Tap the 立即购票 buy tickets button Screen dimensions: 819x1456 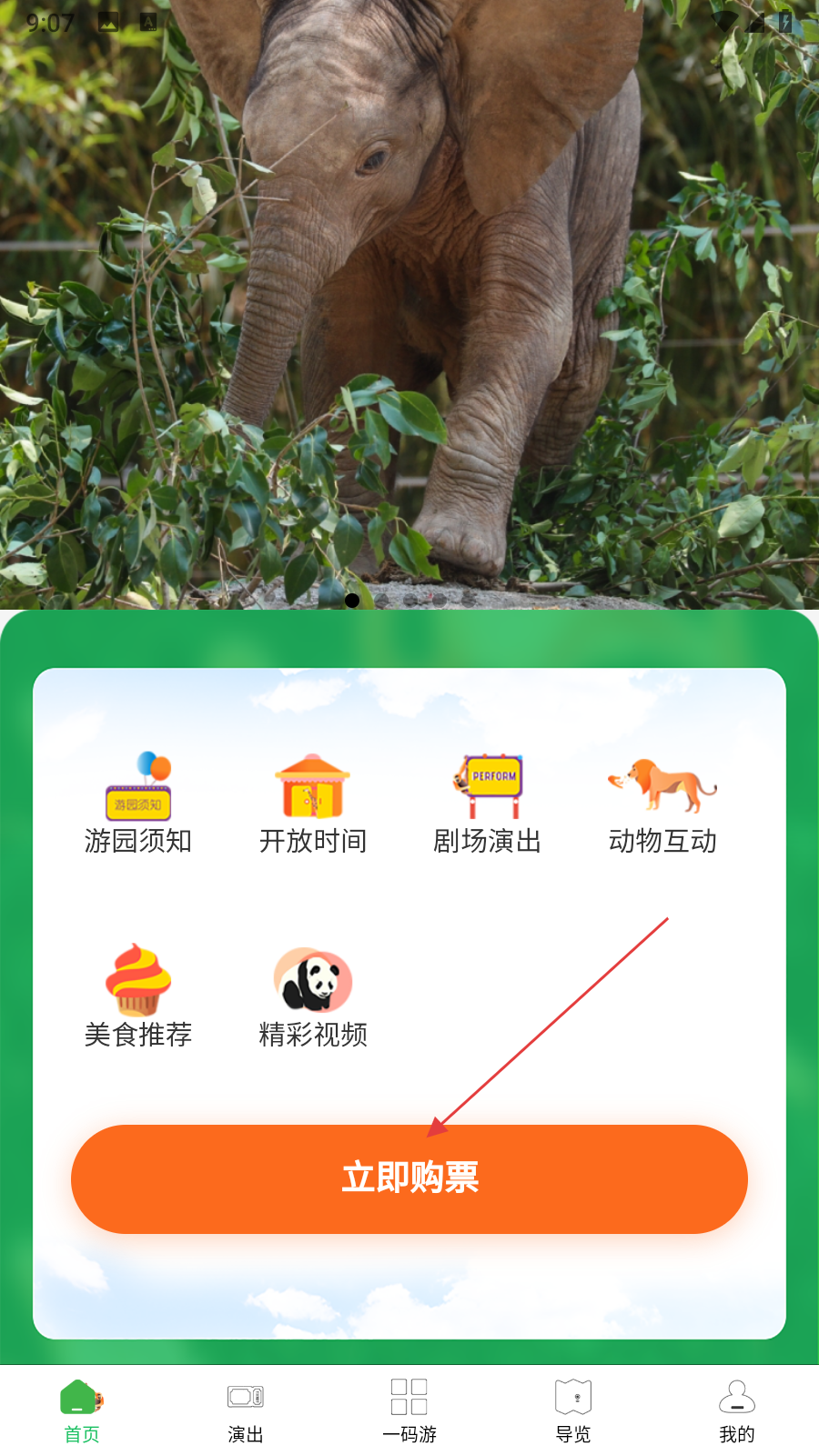pos(409,1178)
